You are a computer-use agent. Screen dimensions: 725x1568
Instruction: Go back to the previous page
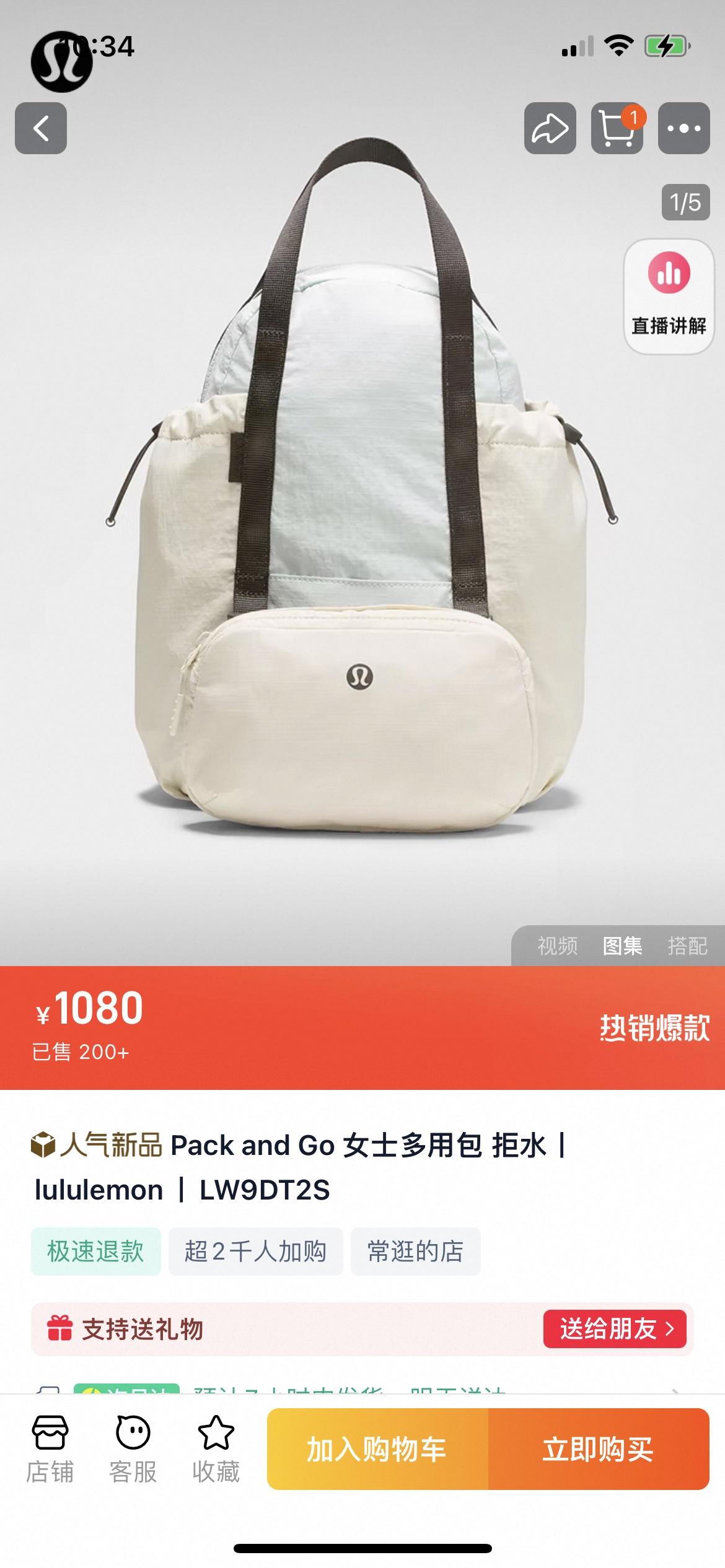pos(41,128)
